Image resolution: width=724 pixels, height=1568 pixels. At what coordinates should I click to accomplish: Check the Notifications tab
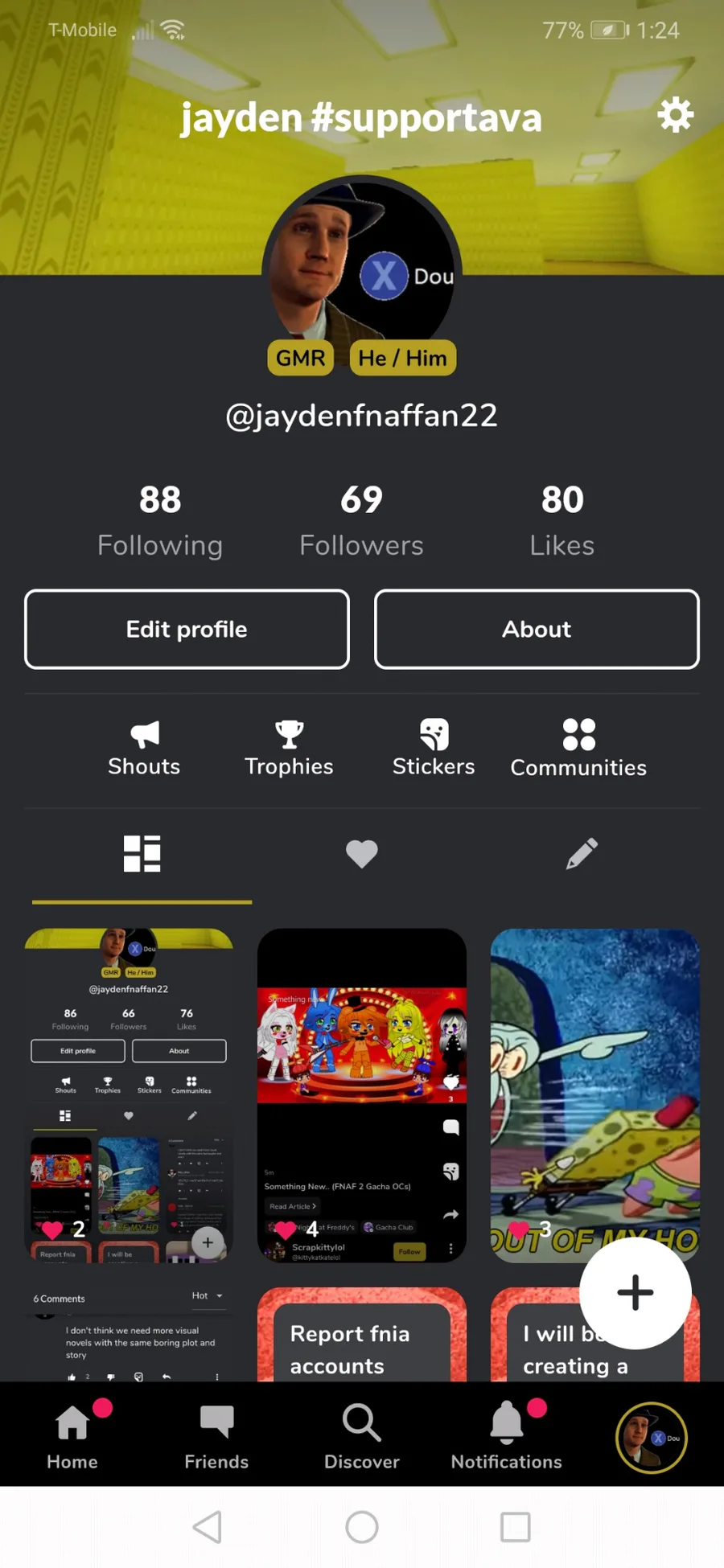coord(507,1438)
